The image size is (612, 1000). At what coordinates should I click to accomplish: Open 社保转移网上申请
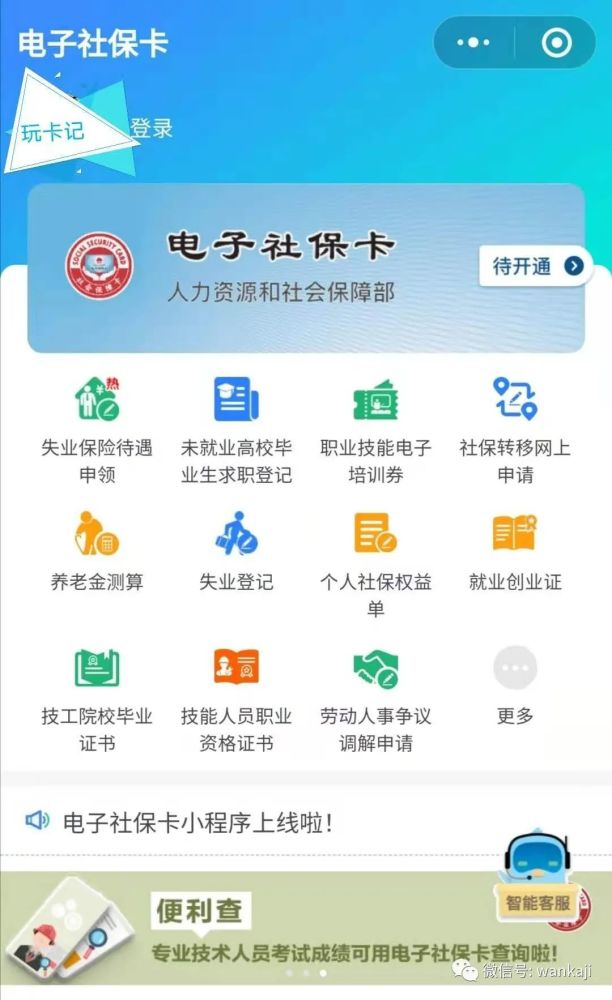point(515,430)
